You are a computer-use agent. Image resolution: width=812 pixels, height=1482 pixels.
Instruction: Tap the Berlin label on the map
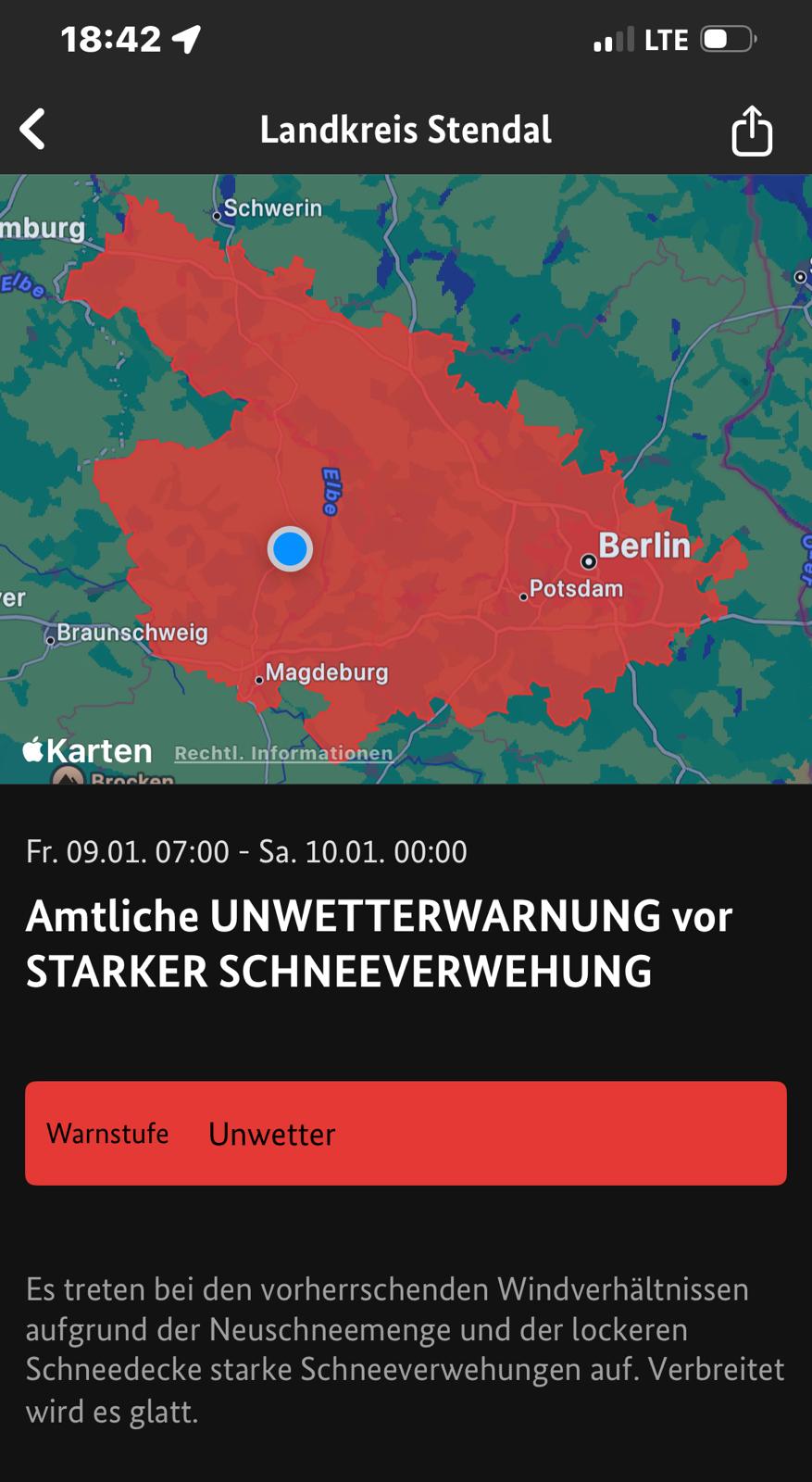(645, 546)
